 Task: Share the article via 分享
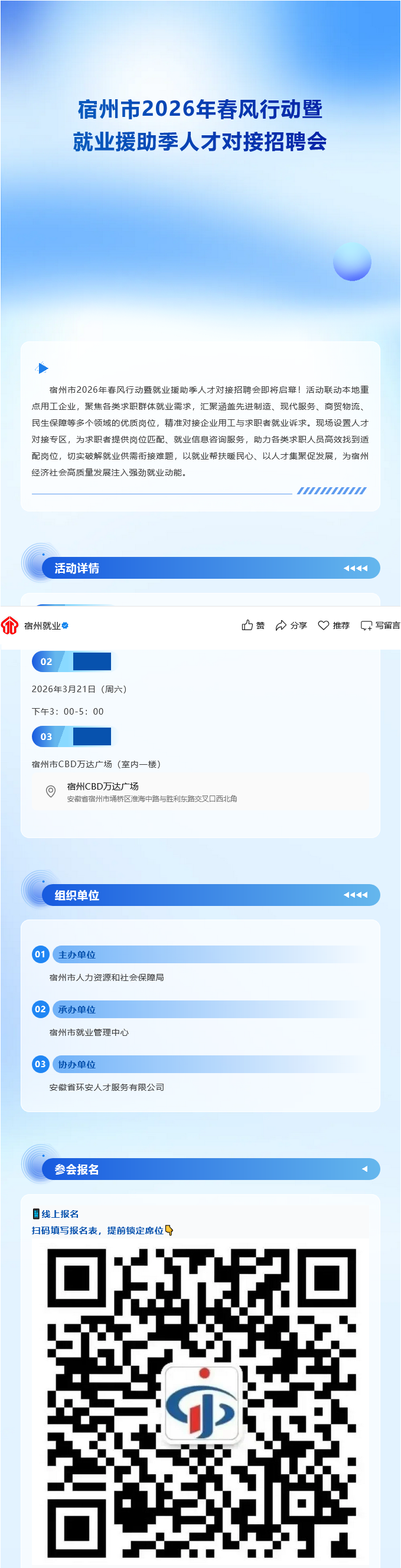[x=291, y=625]
